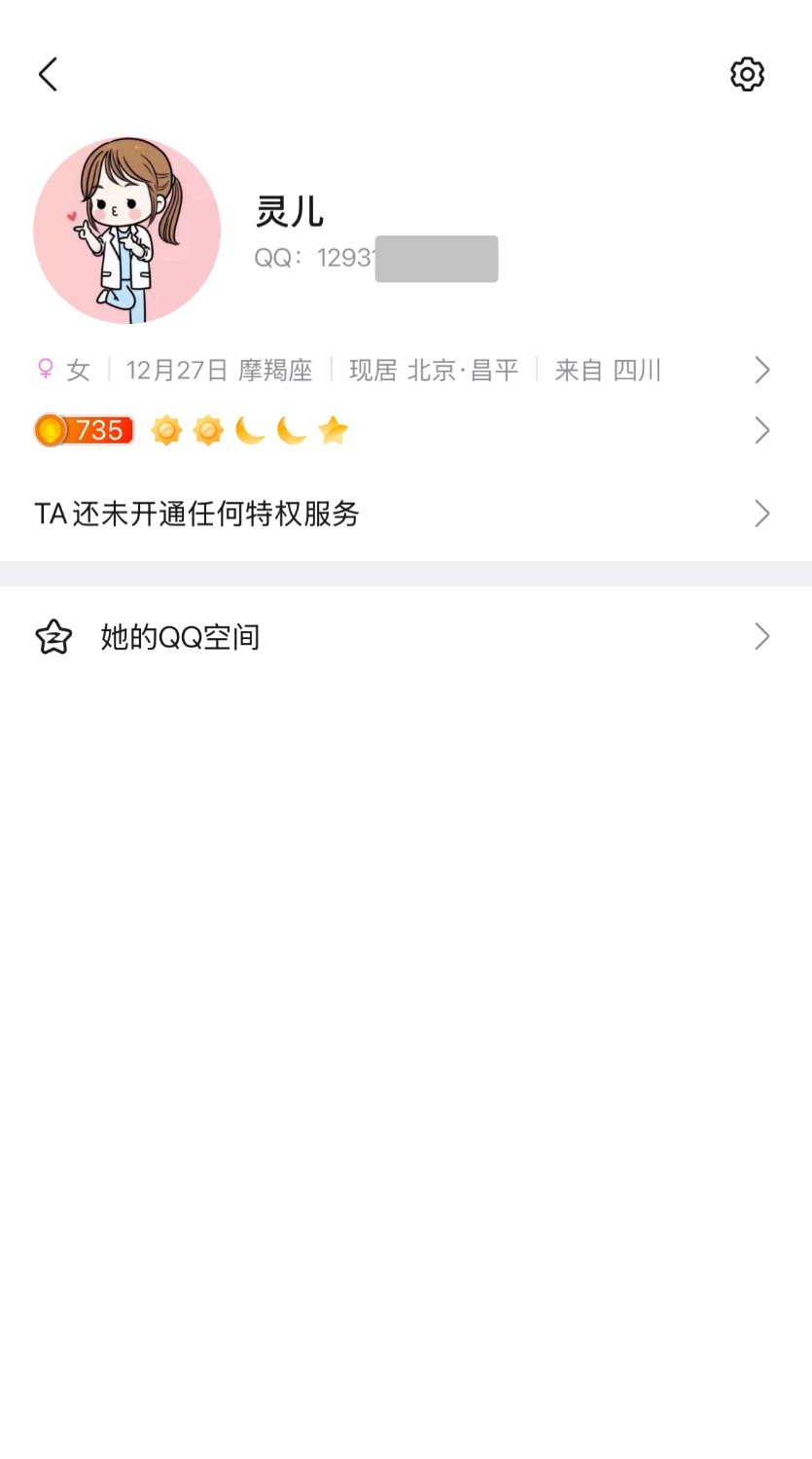The height and width of the screenshot is (1459, 812).
Task: Go back using the top-left arrow
Action: click(x=48, y=74)
